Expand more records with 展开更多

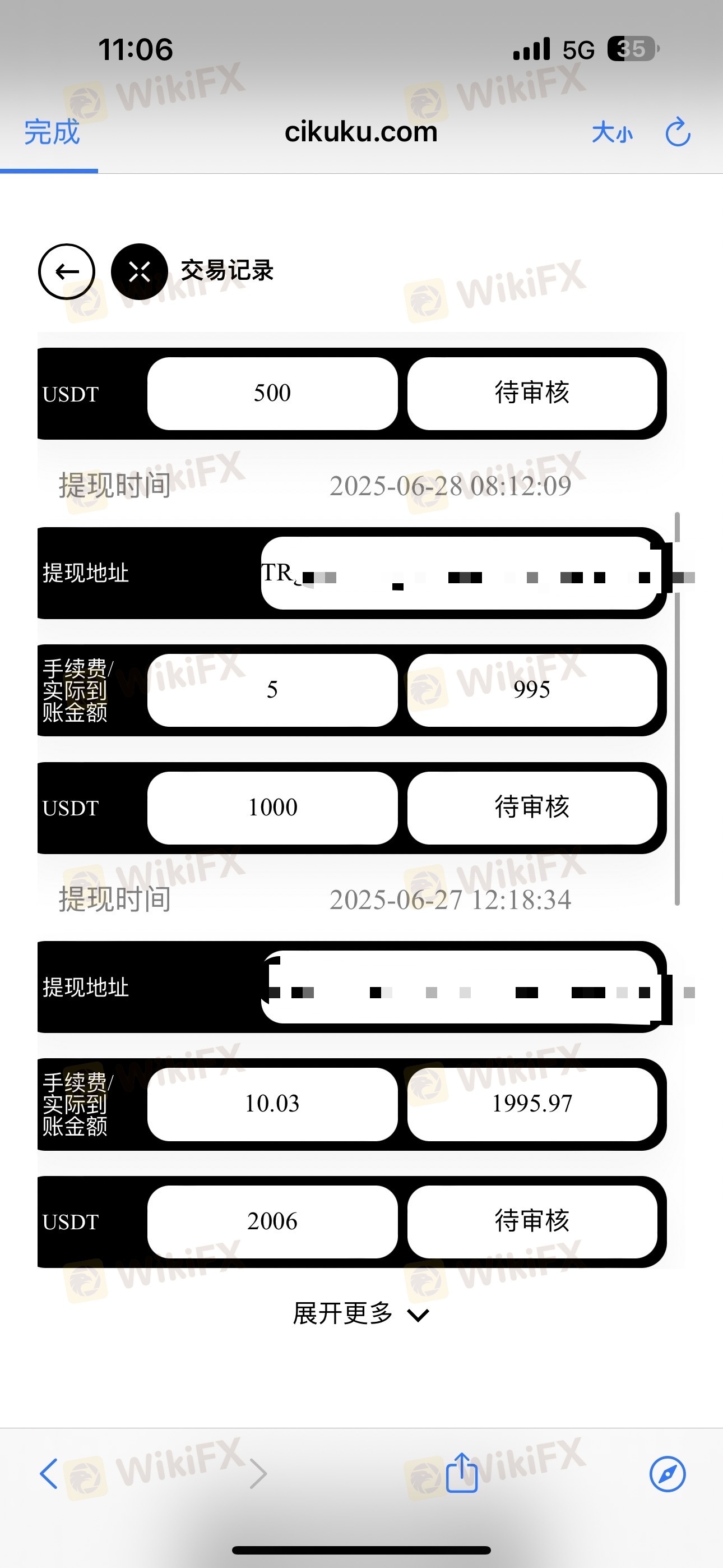tap(361, 1313)
